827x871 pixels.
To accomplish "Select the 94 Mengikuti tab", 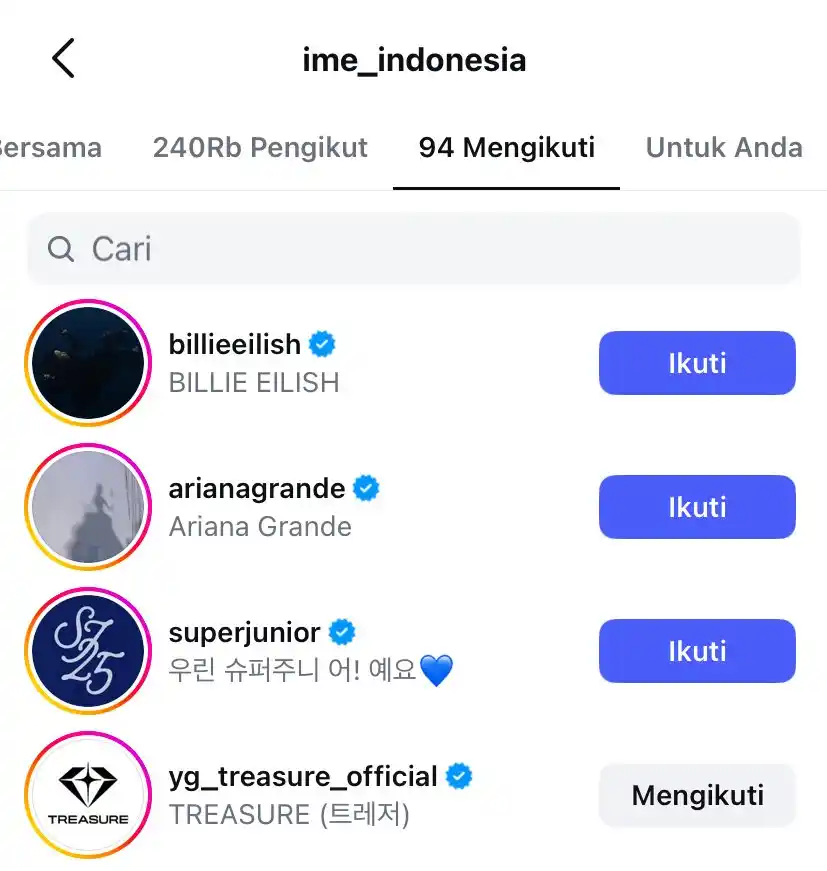I will pos(506,148).
